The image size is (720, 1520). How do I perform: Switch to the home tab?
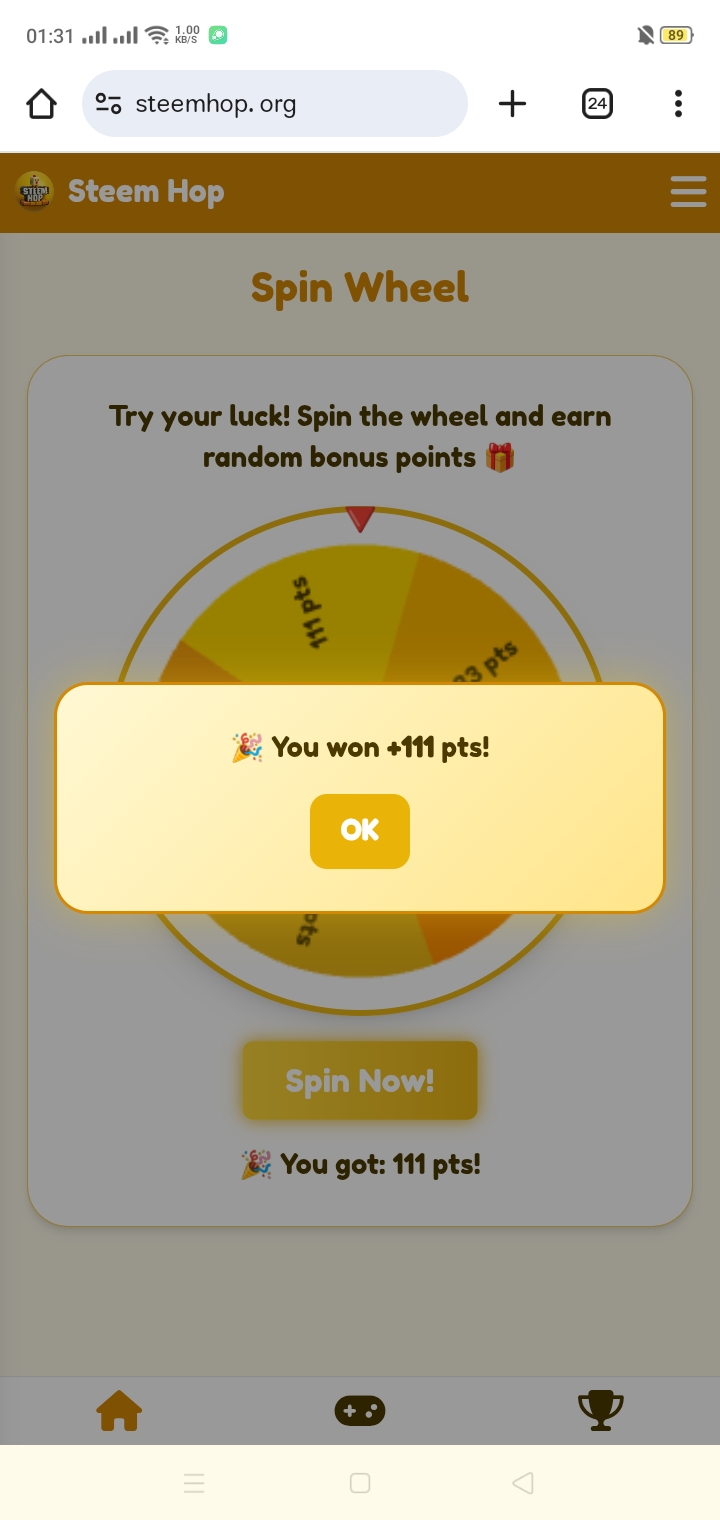coord(119,1411)
